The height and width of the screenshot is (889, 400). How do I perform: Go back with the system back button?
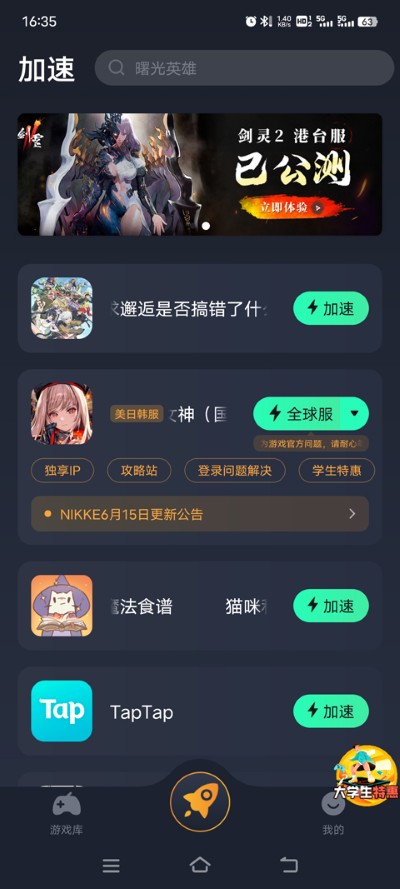click(x=289, y=865)
